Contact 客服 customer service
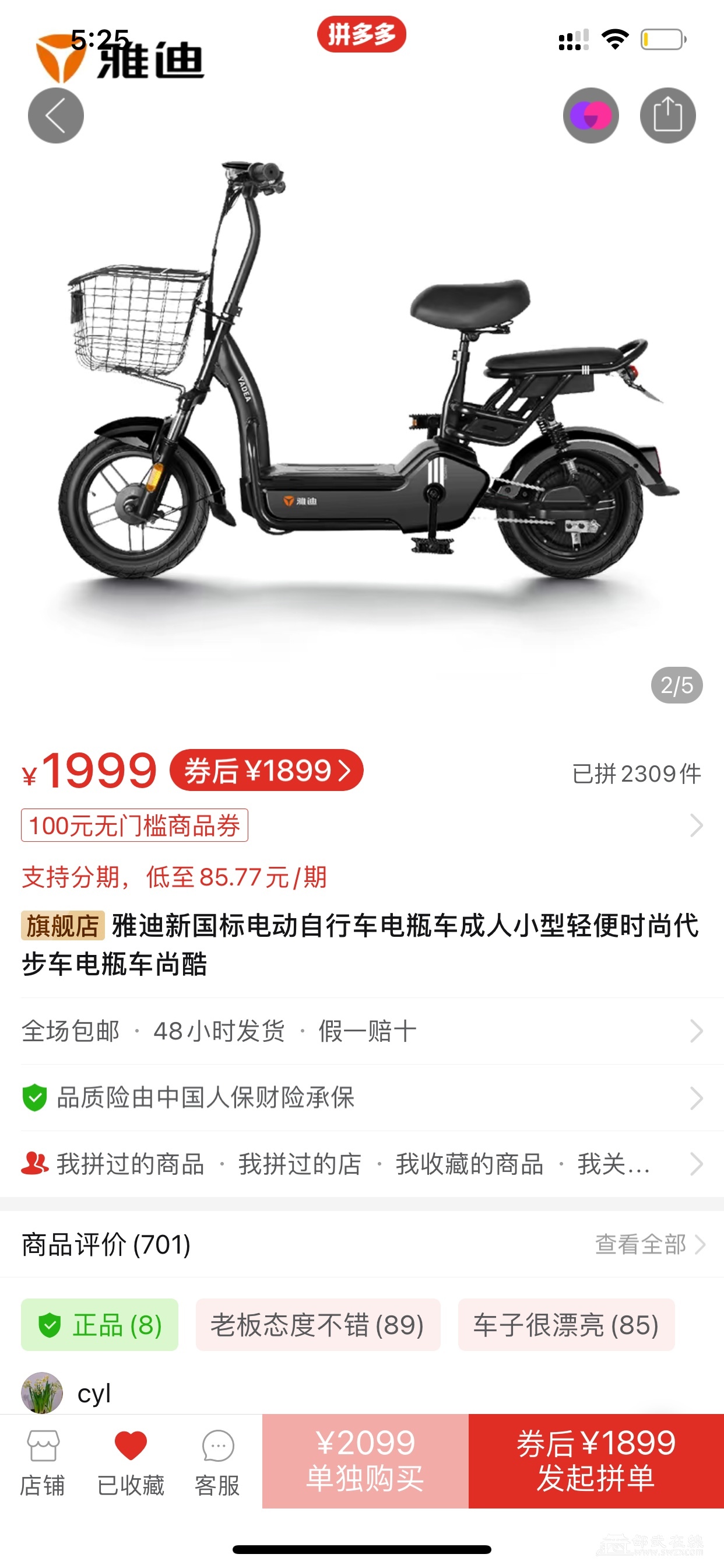Screen dimensions: 724x1568 217,1461
